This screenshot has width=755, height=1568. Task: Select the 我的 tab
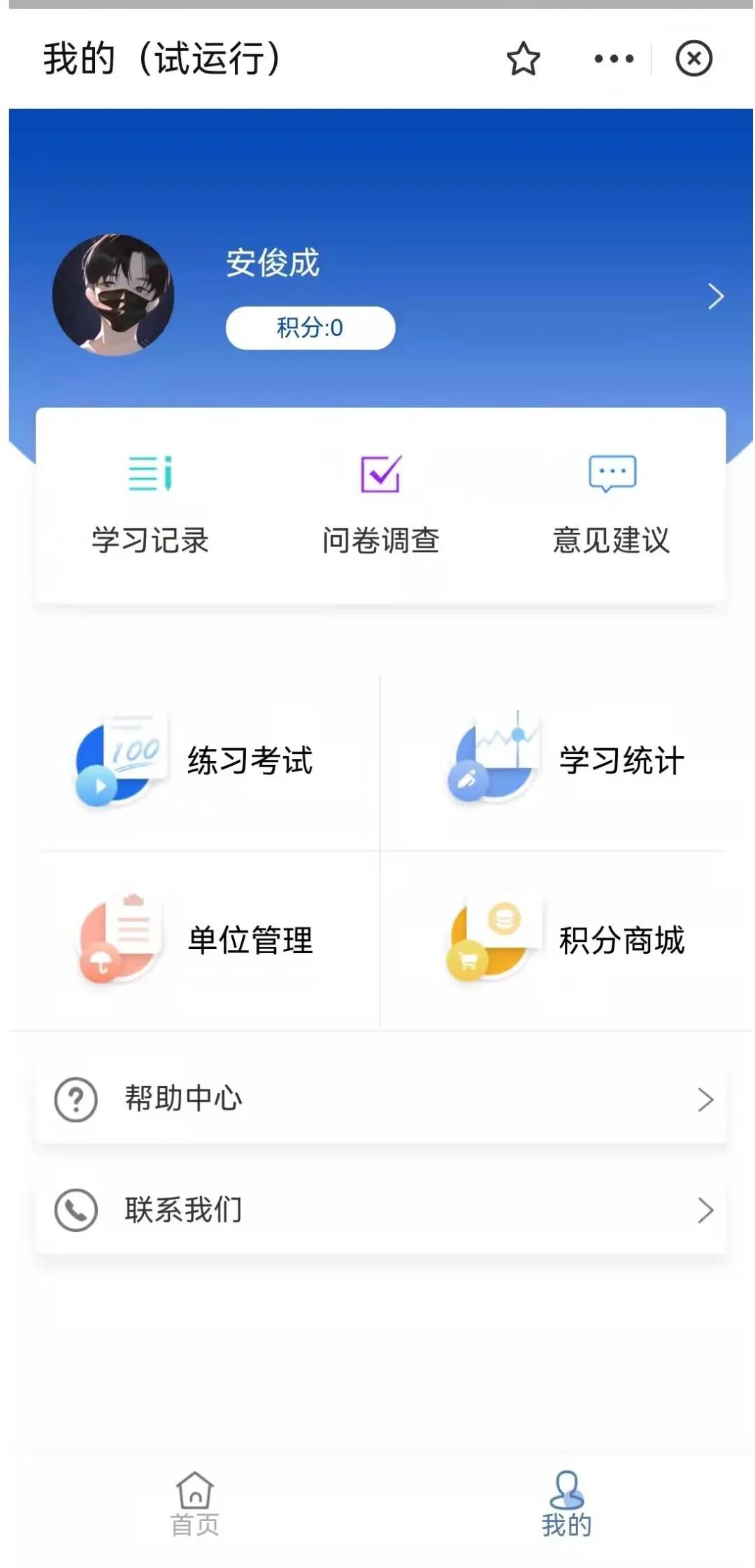[x=566, y=1504]
